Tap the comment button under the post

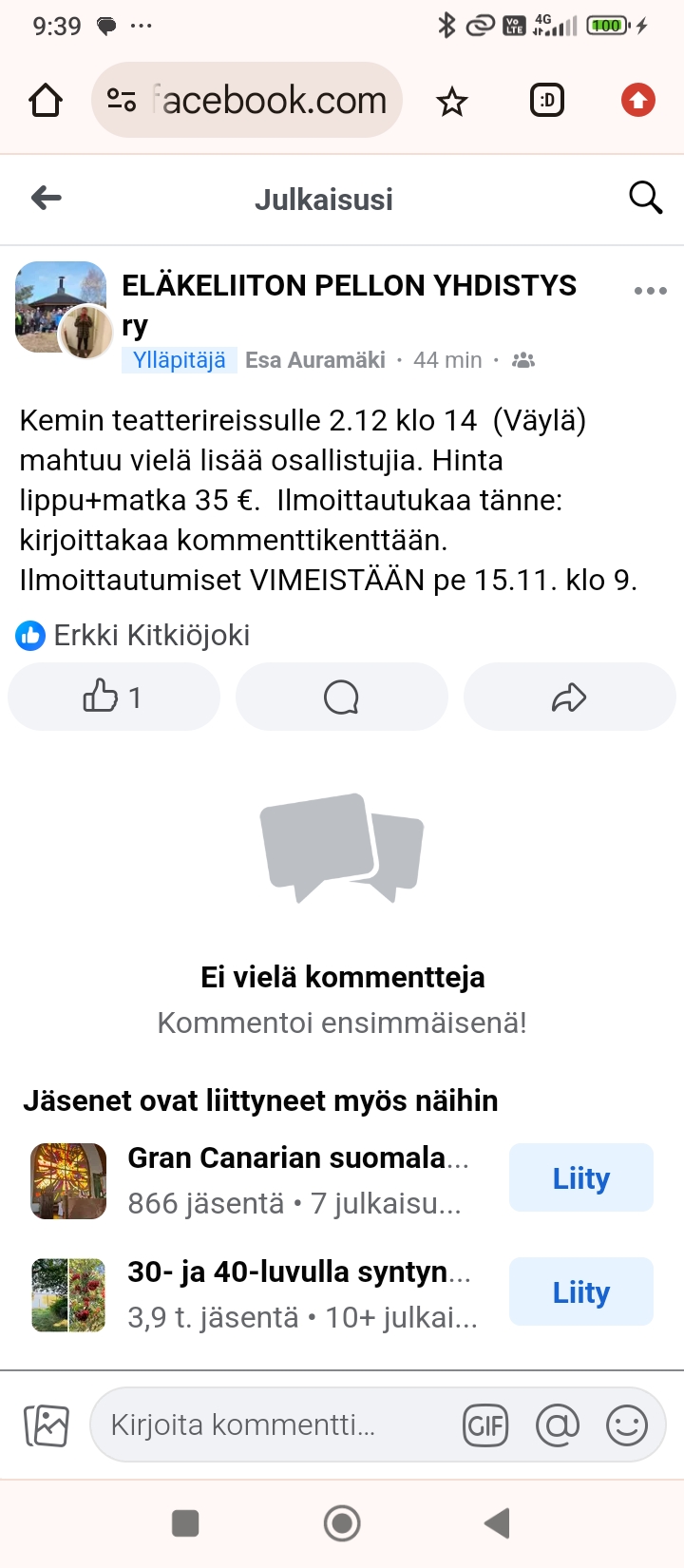[x=341, y=698]
